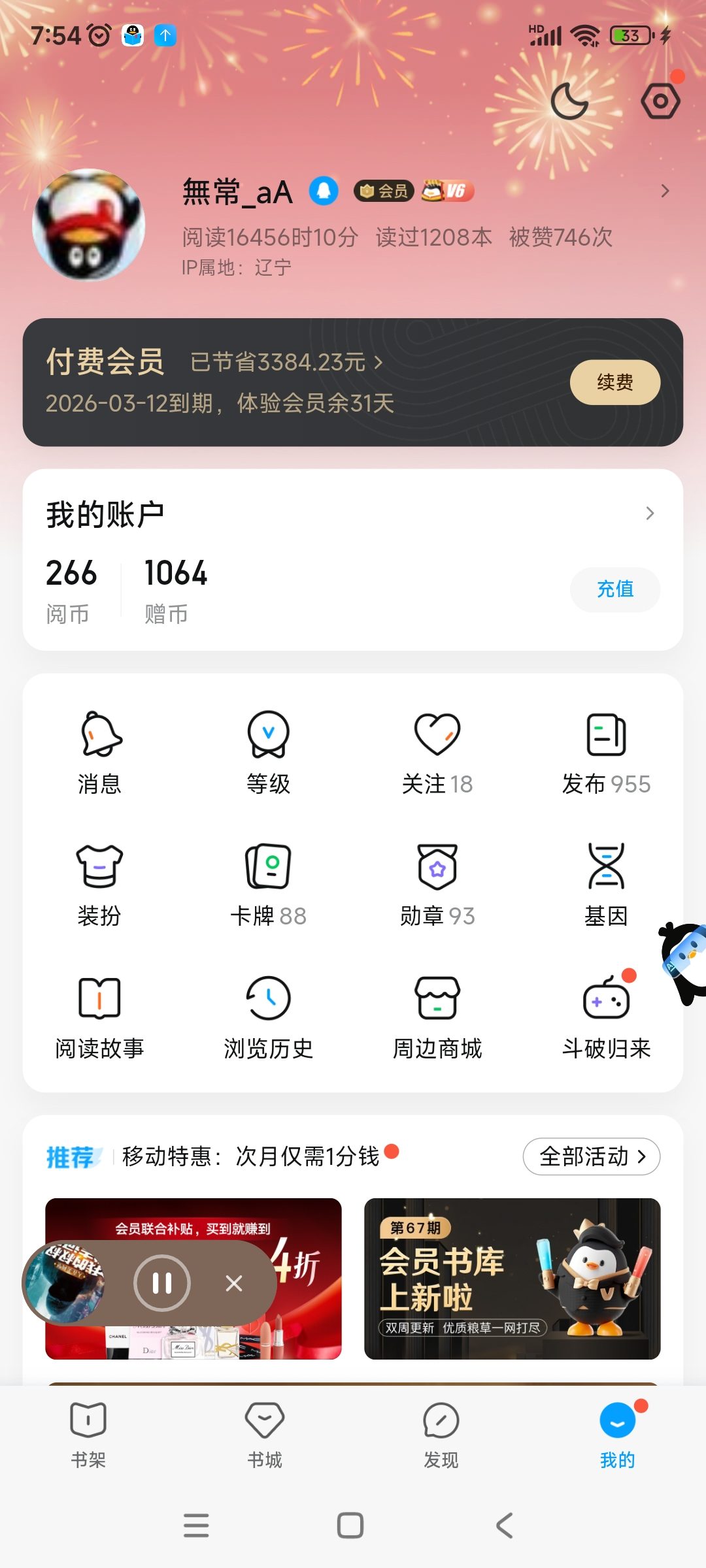Screen dimensions: 706x1568
Task: Open the 会员书库上新啦 banner
Action: [512, 1278]
